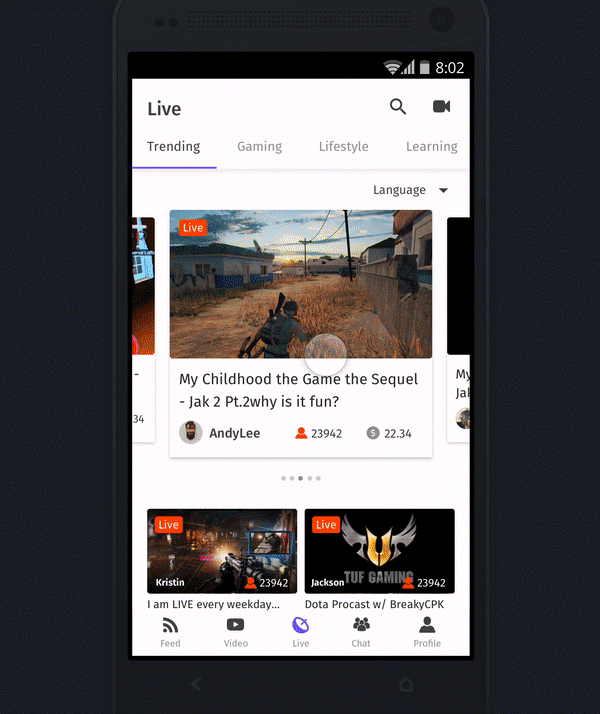View AndyLee's profile avatar
Image resolution: width=600 pixels, height=714 pixels.
(190, 433)
